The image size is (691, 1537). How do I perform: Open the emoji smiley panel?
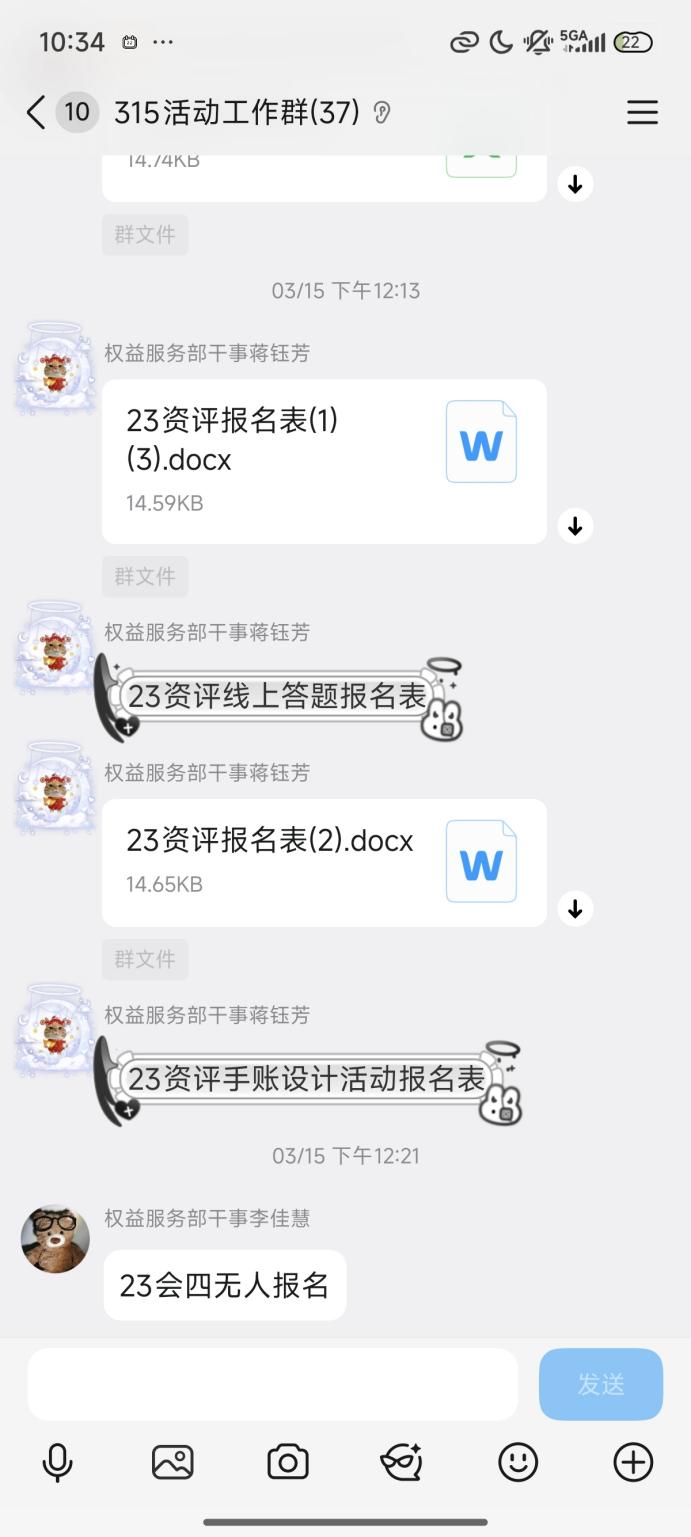(518, 1463)
